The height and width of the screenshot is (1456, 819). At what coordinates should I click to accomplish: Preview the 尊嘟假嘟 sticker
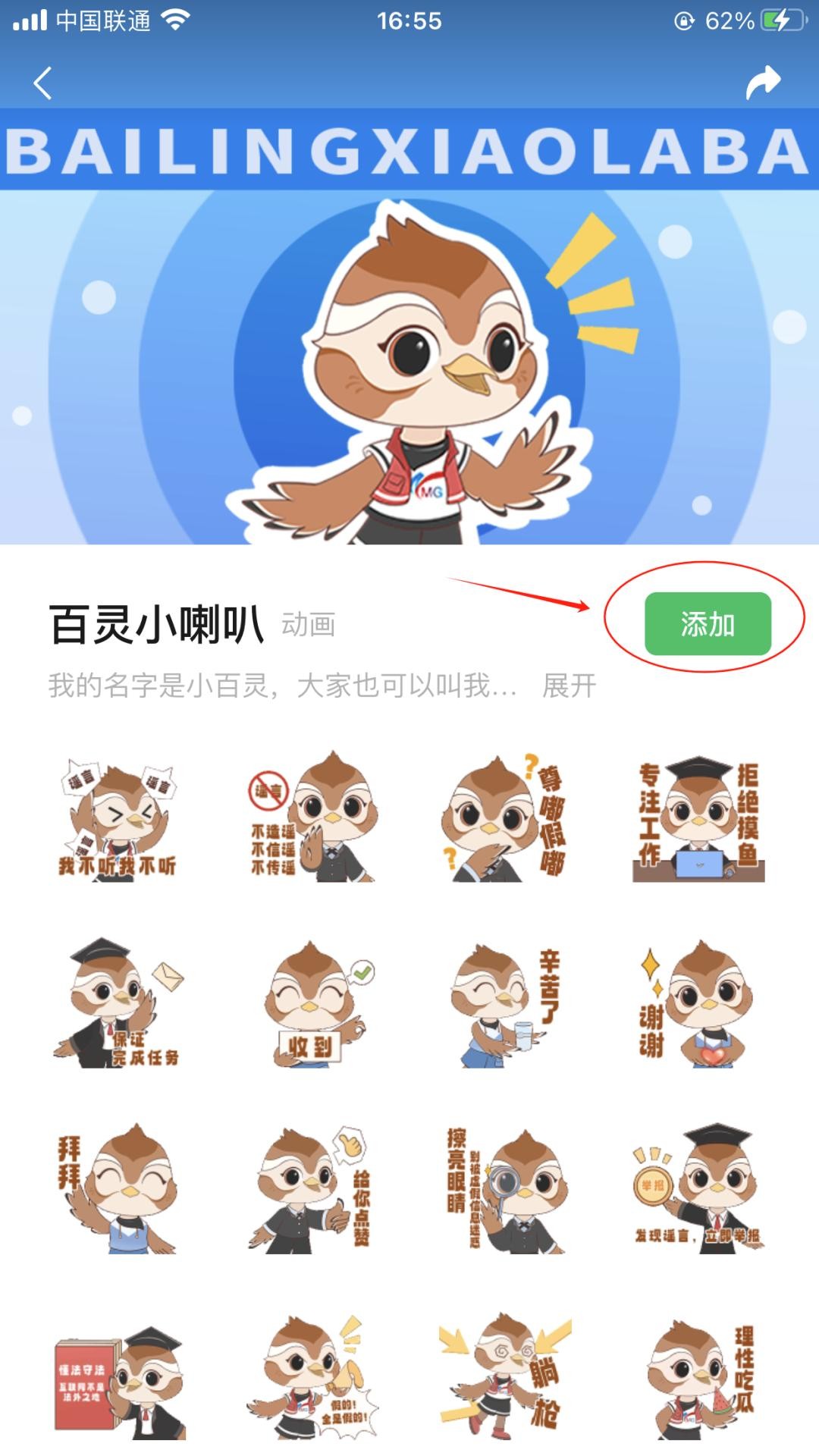coord(504,819)
